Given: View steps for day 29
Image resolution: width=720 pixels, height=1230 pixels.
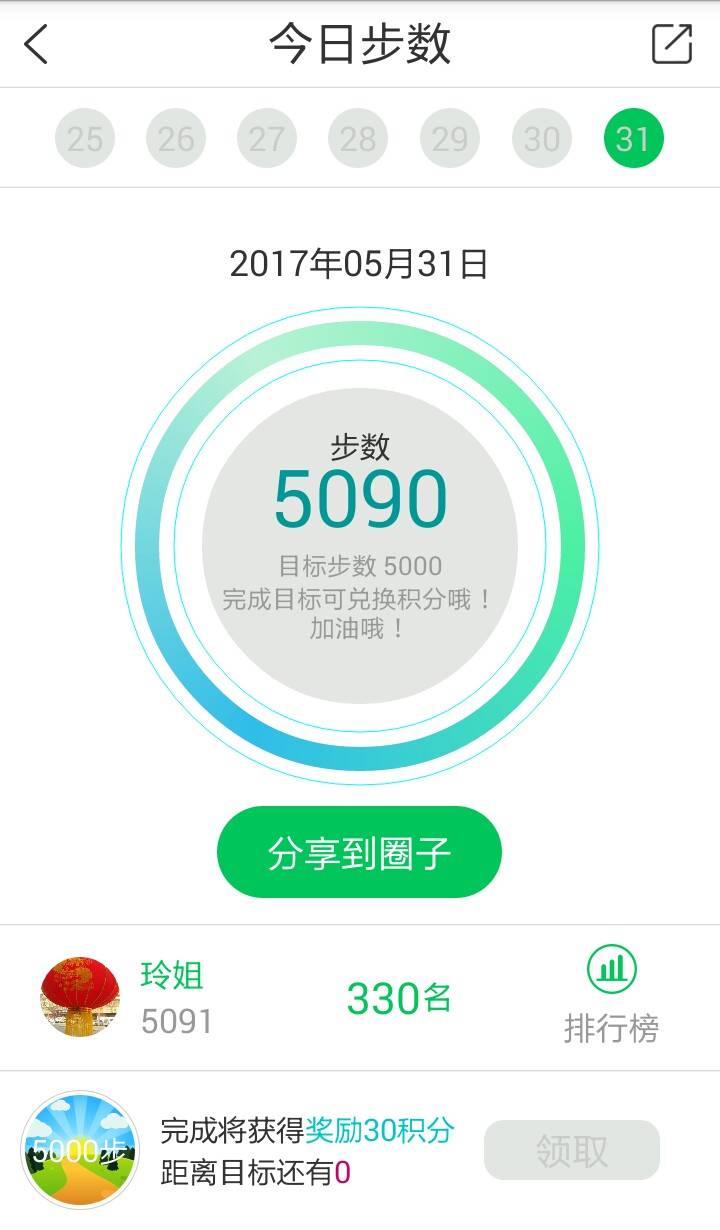Looking at the screenshot, I should pos(450,139).
